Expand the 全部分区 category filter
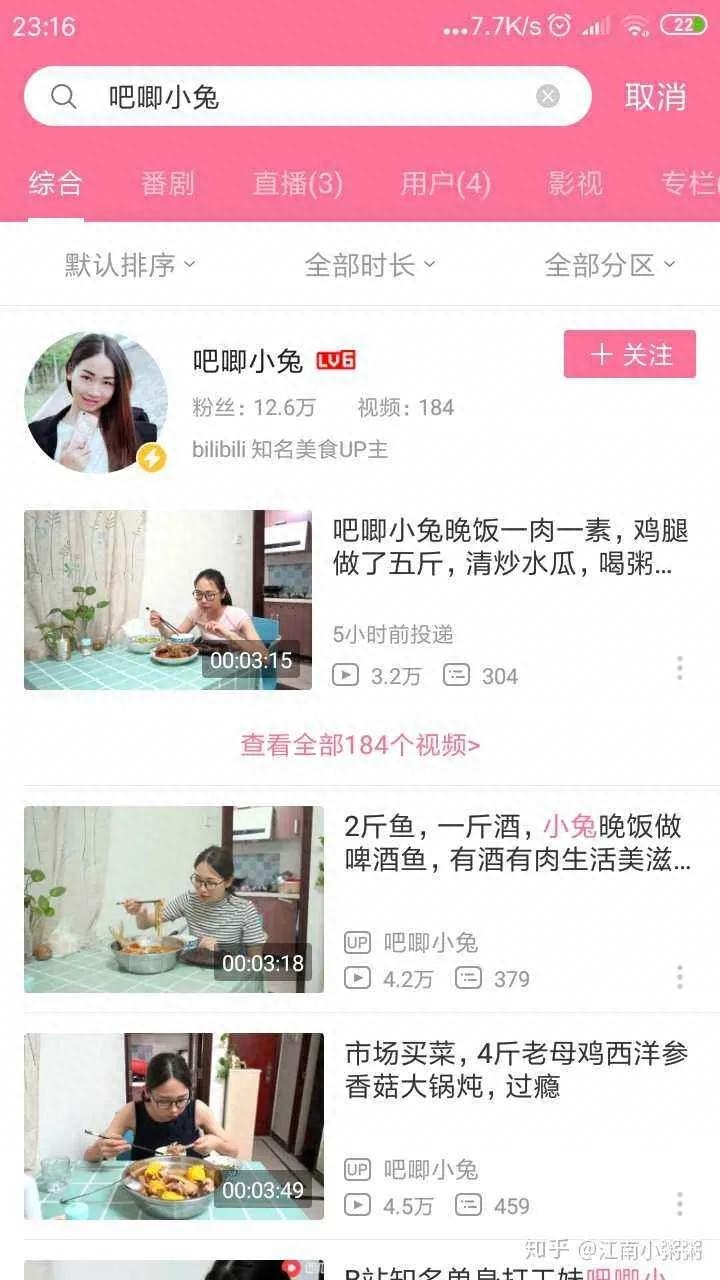 (610, 265)
